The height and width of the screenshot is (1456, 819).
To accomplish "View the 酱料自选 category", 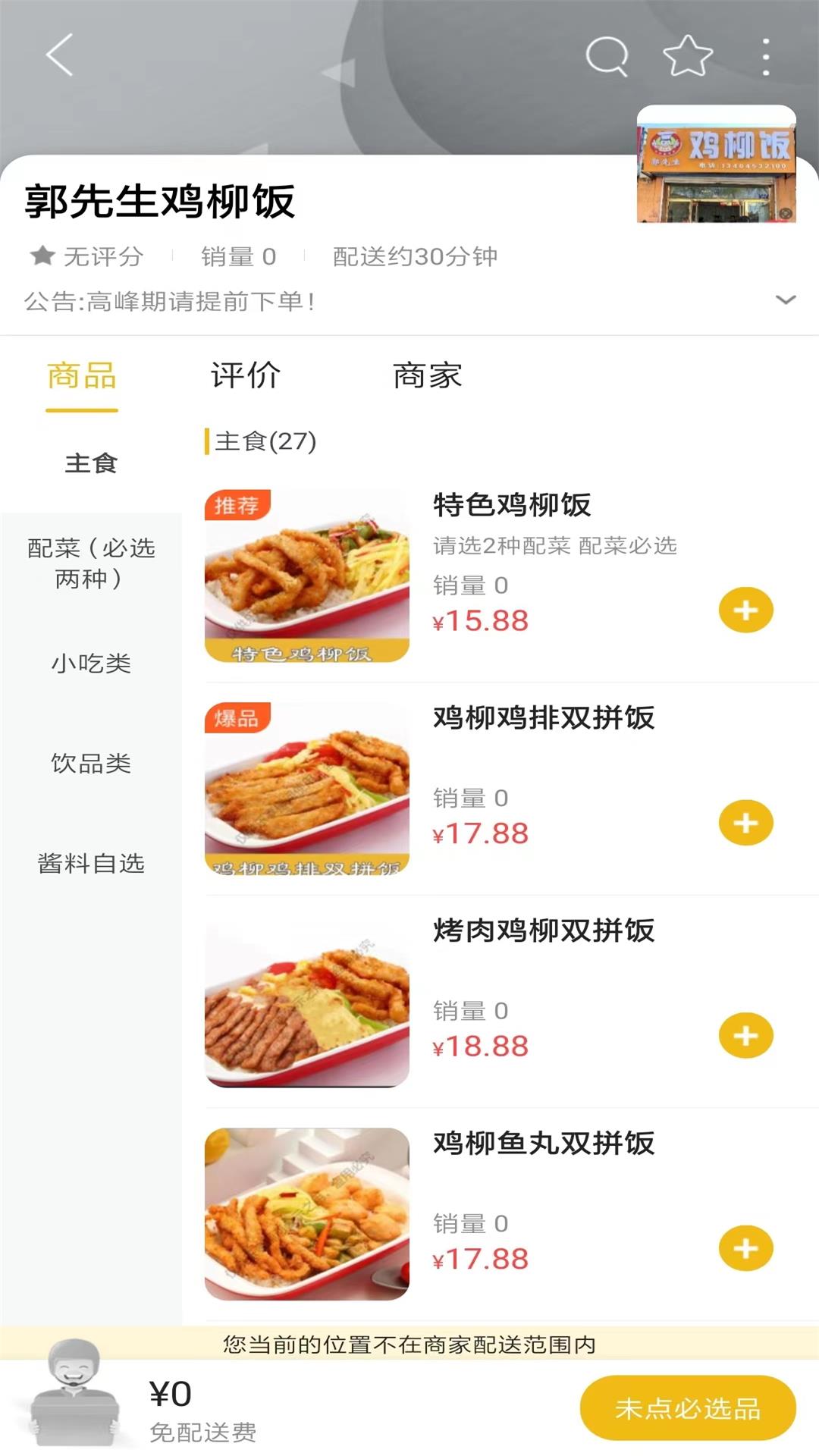I will coord(91,863).
